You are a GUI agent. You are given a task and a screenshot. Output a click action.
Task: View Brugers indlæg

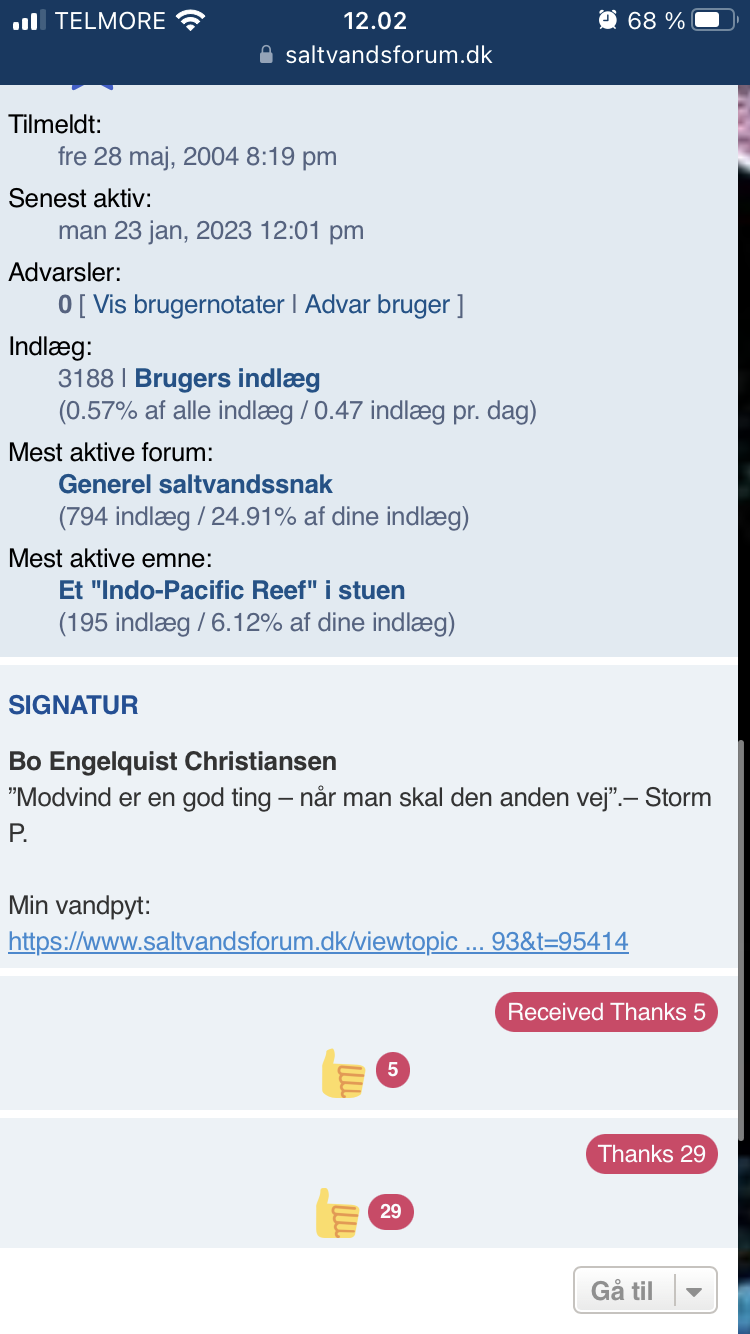click(x=227, y=379)
